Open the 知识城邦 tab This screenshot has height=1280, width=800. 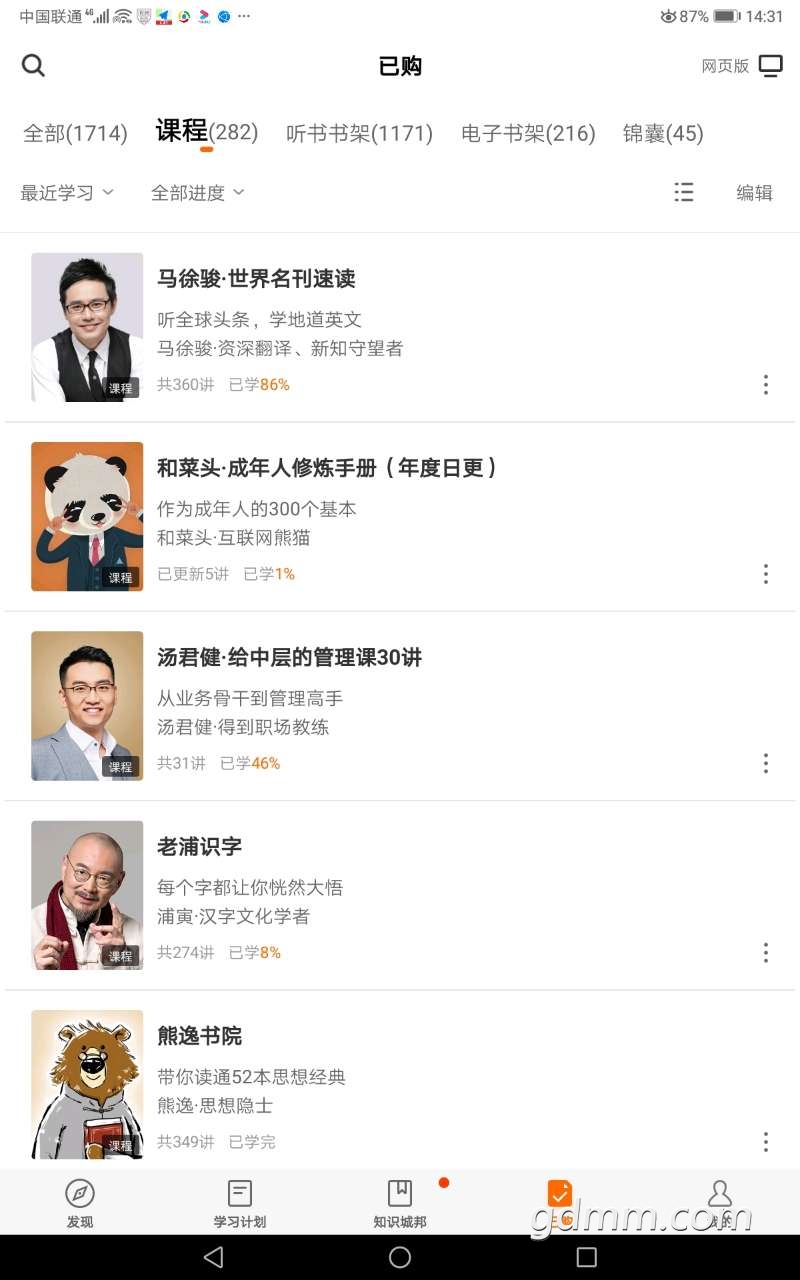pyautogui.click(x=400, y=1202)
